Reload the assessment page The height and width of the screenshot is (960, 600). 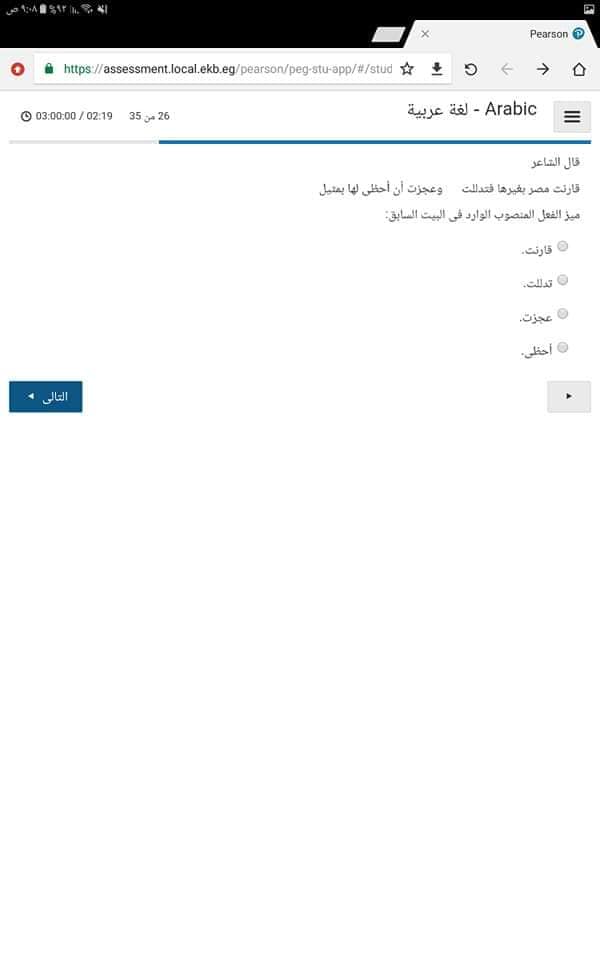[x=471, y=69]
